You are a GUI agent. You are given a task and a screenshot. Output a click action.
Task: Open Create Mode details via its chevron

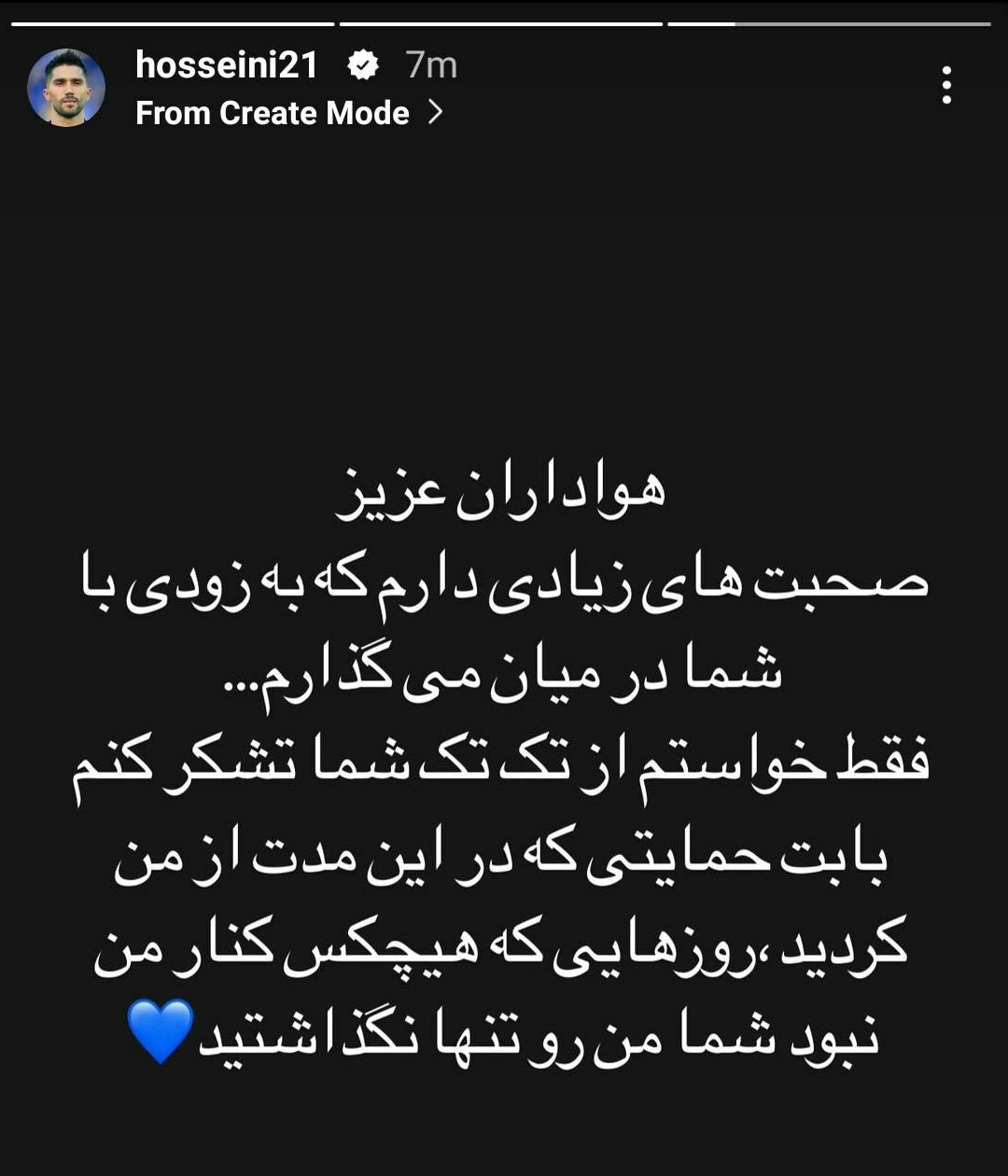(434, 113)
